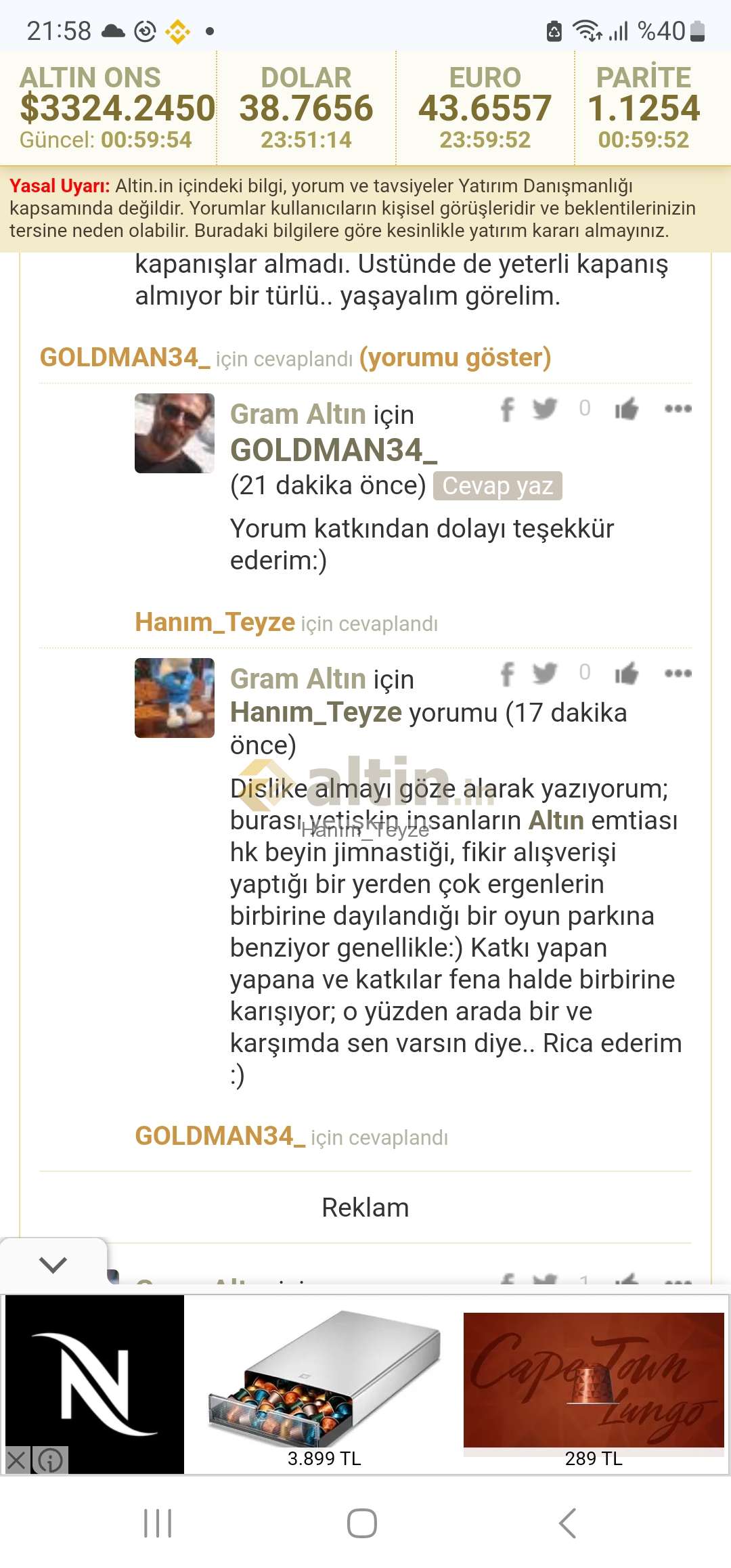Share GOLDMAN34_'s comment on Twitter
Screen dimensions: 731x1568
[x=544, y=408]
